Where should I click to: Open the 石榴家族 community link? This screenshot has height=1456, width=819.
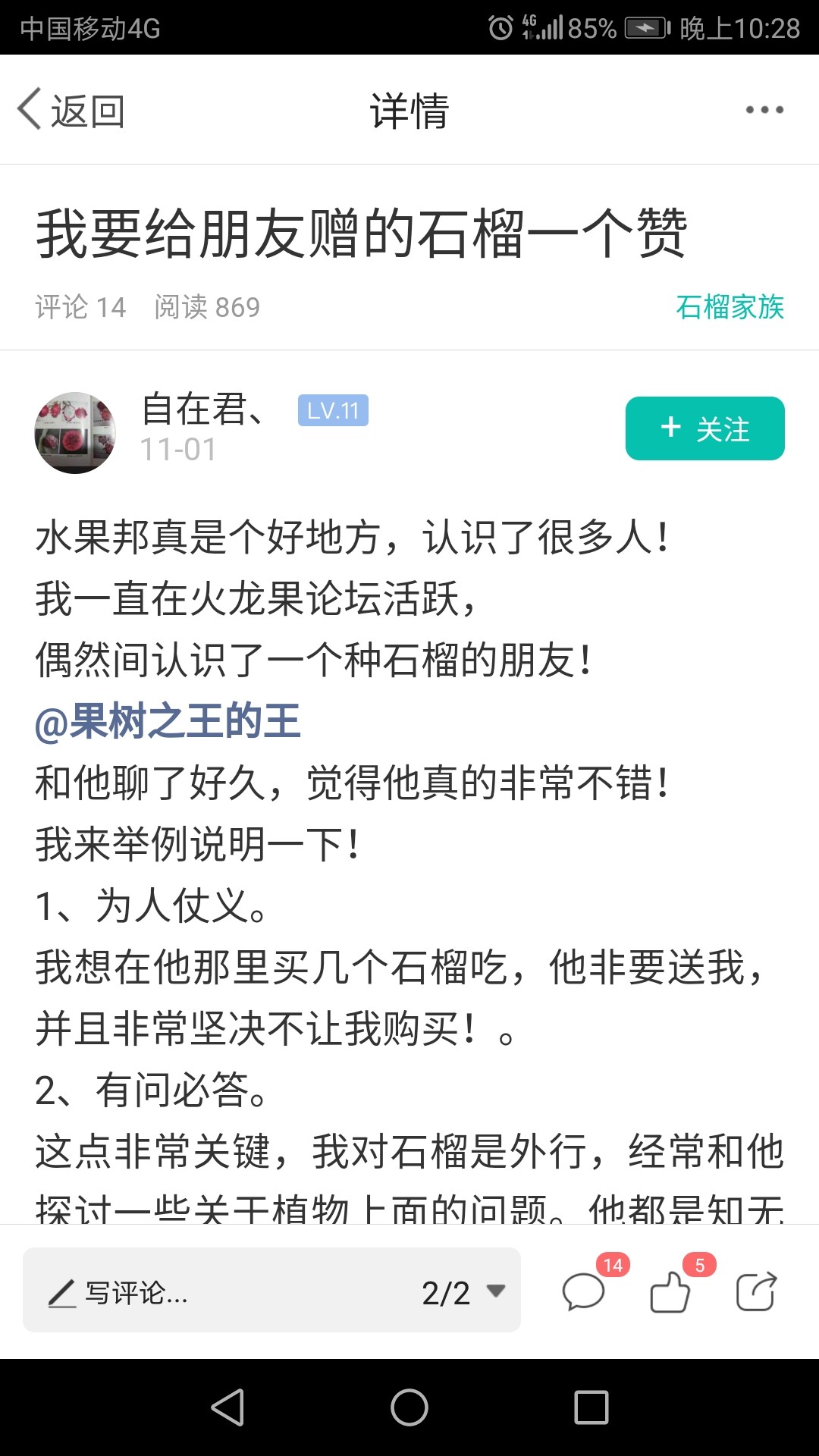tap(730, 307)
